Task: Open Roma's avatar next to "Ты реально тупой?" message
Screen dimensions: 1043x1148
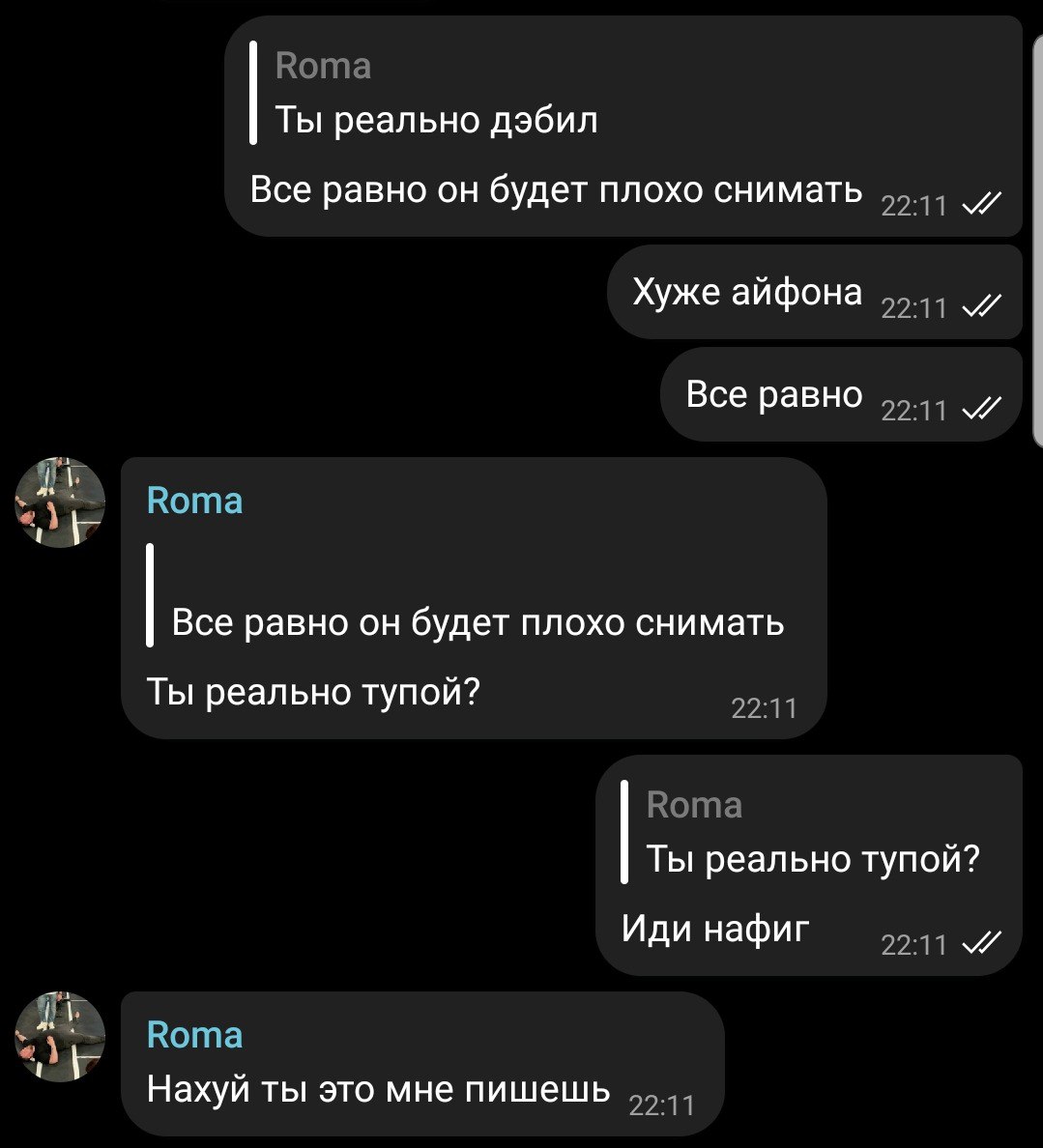Action: click(60, 502)
